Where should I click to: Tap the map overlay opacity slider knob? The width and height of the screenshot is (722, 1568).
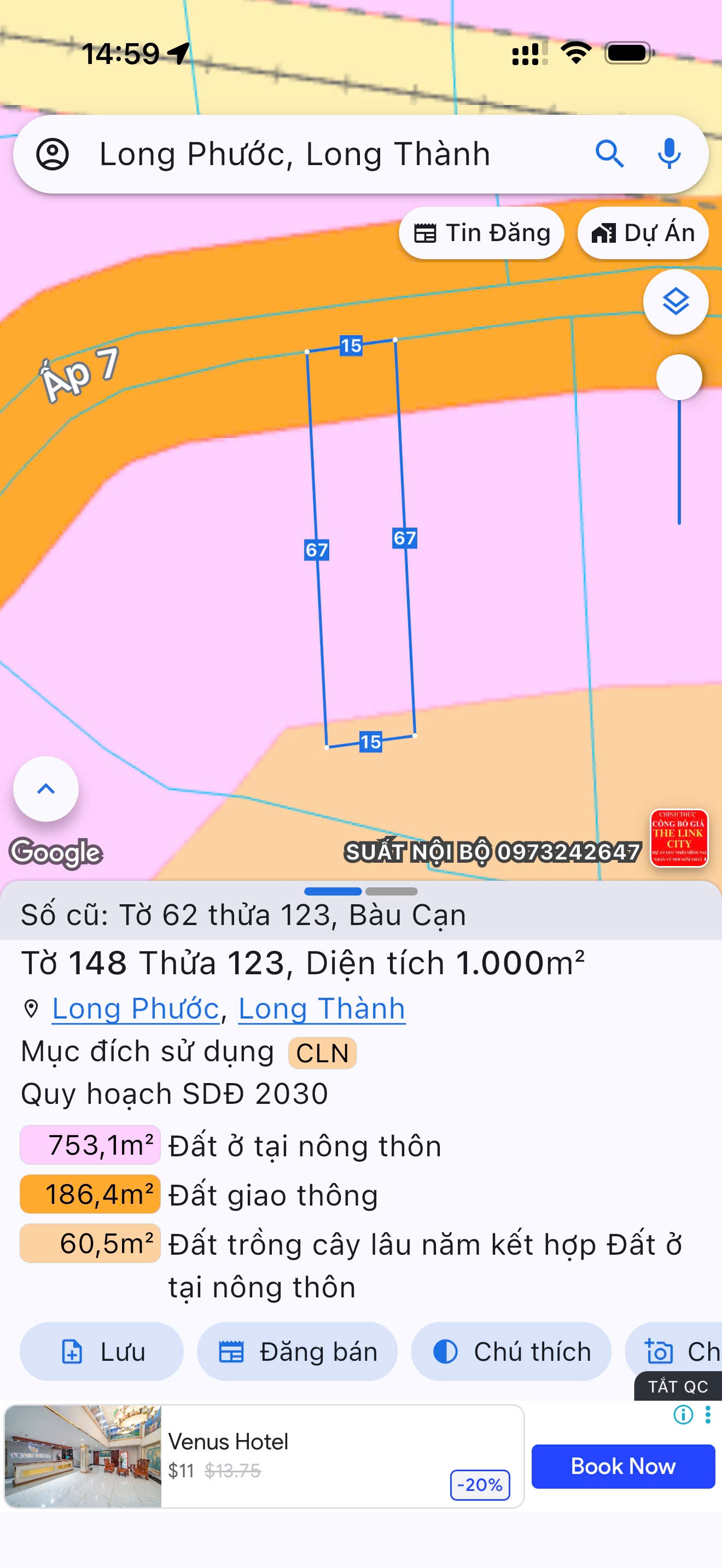click(x=679, y=377)
